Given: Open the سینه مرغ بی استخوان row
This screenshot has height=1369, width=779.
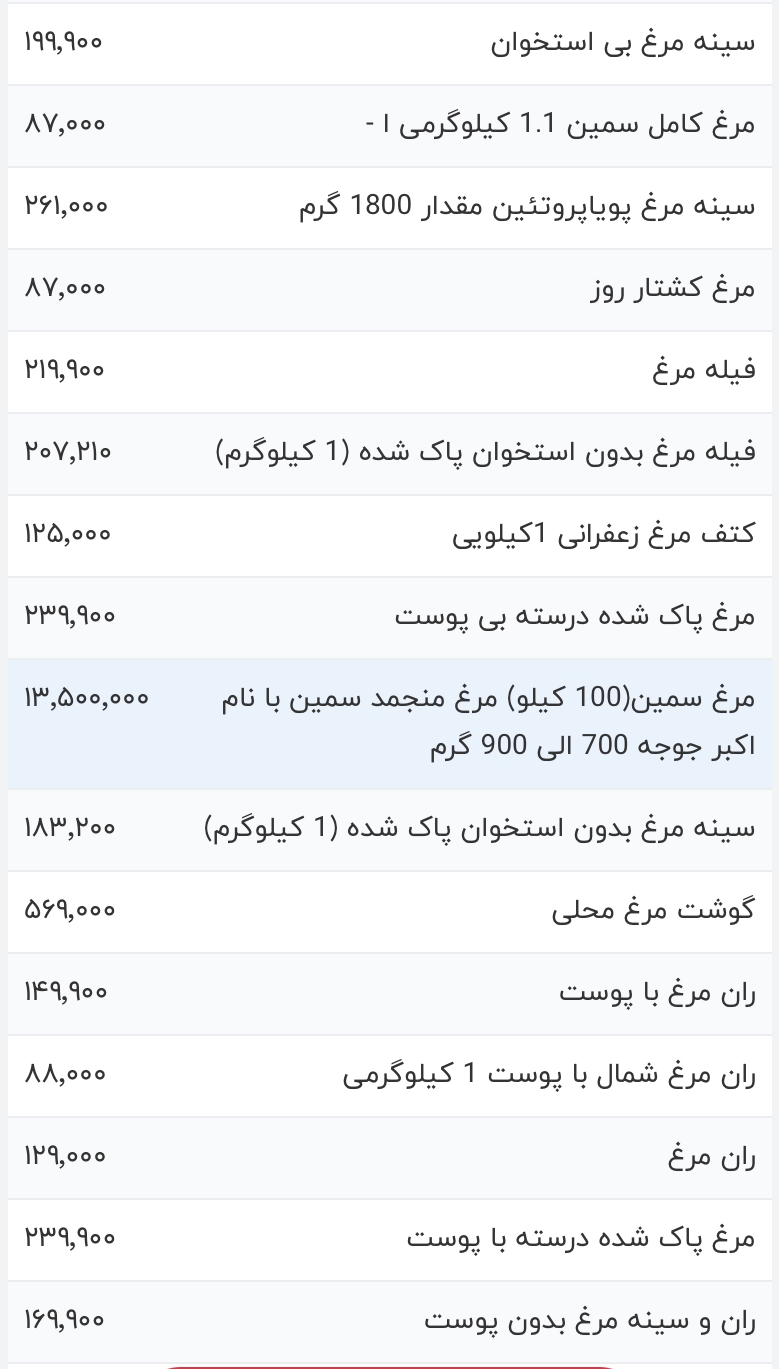Looking at the screenshot, I should point(622,43).
